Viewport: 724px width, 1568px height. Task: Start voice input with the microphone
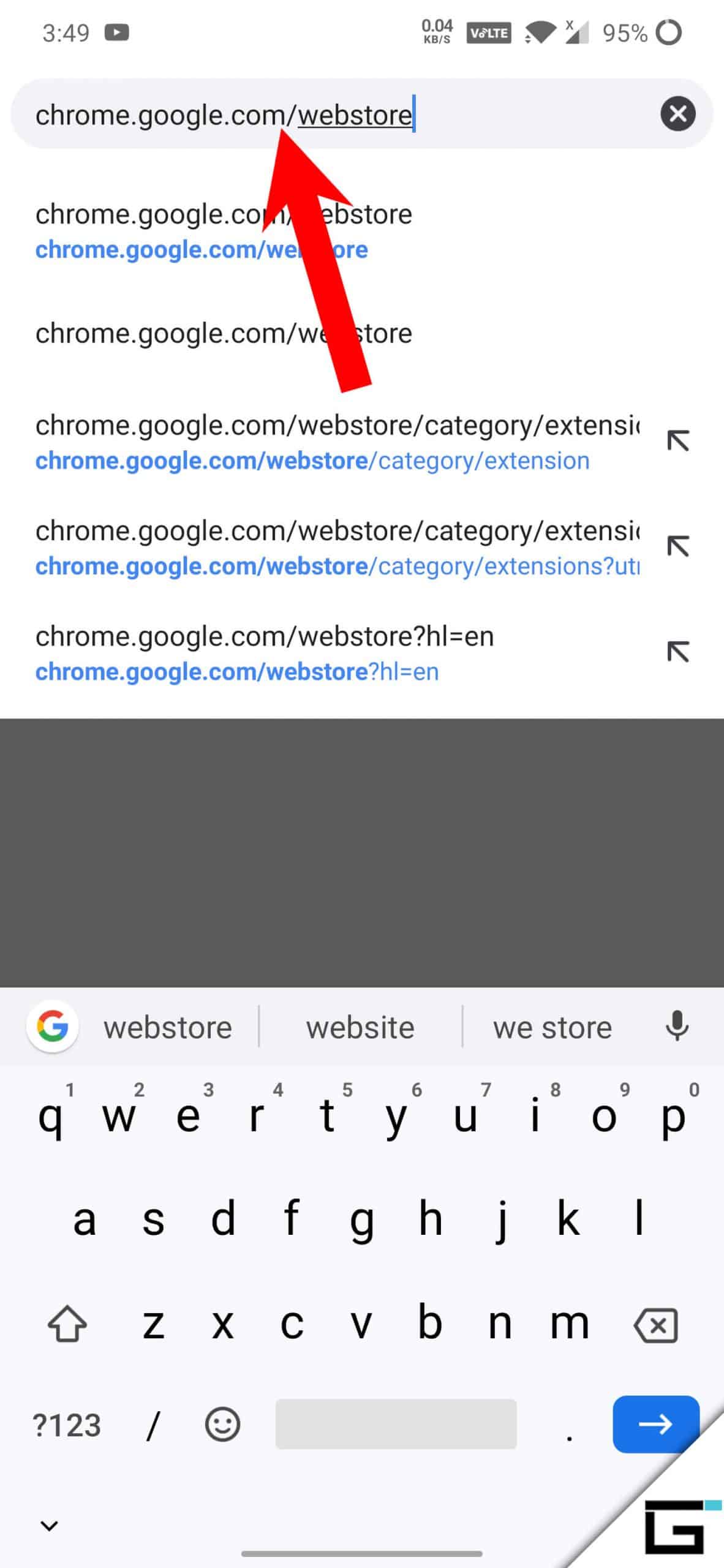pyautogui.click(x=677, y=1026)
